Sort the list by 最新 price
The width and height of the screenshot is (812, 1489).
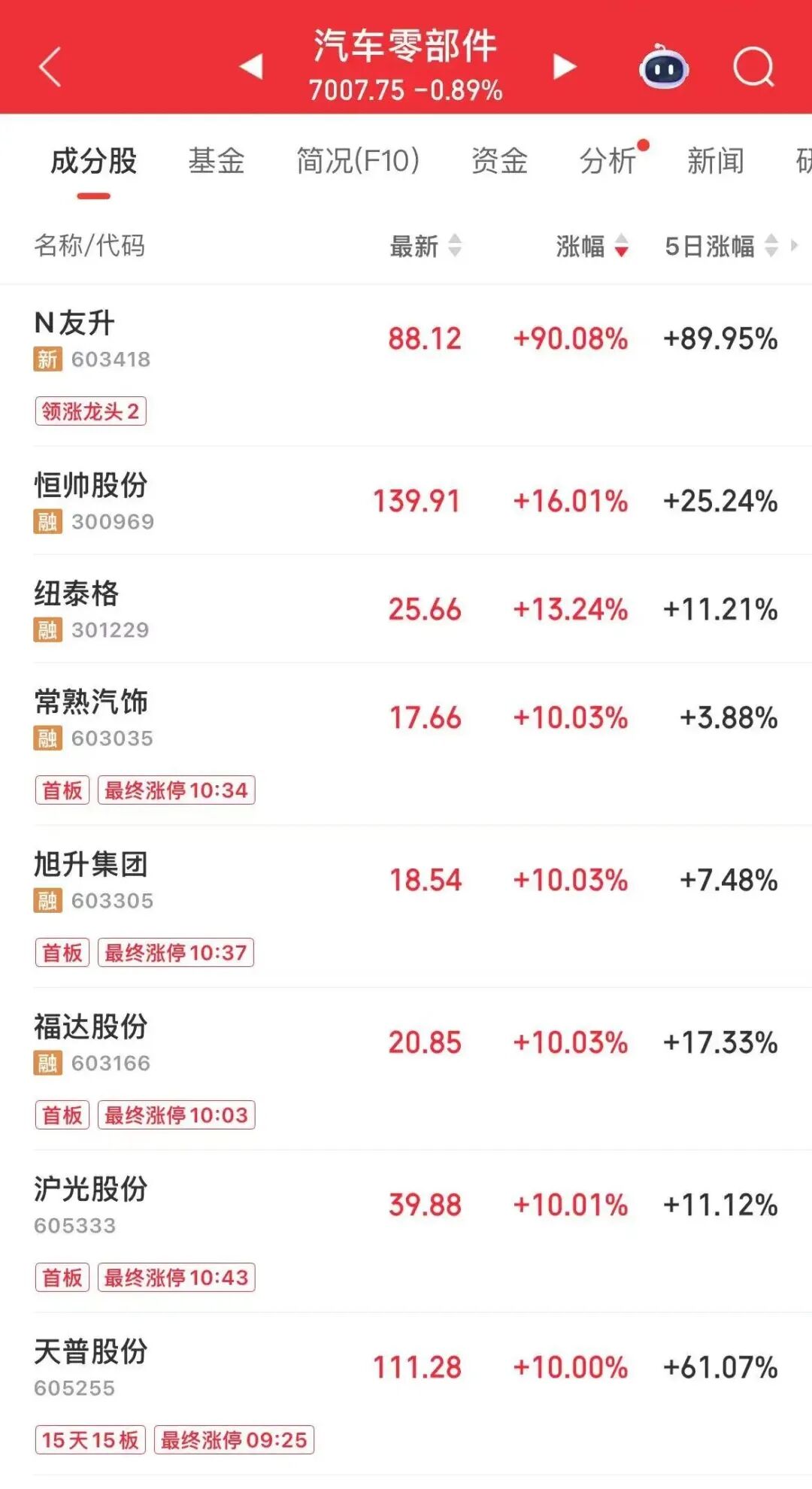coord(426,246)
